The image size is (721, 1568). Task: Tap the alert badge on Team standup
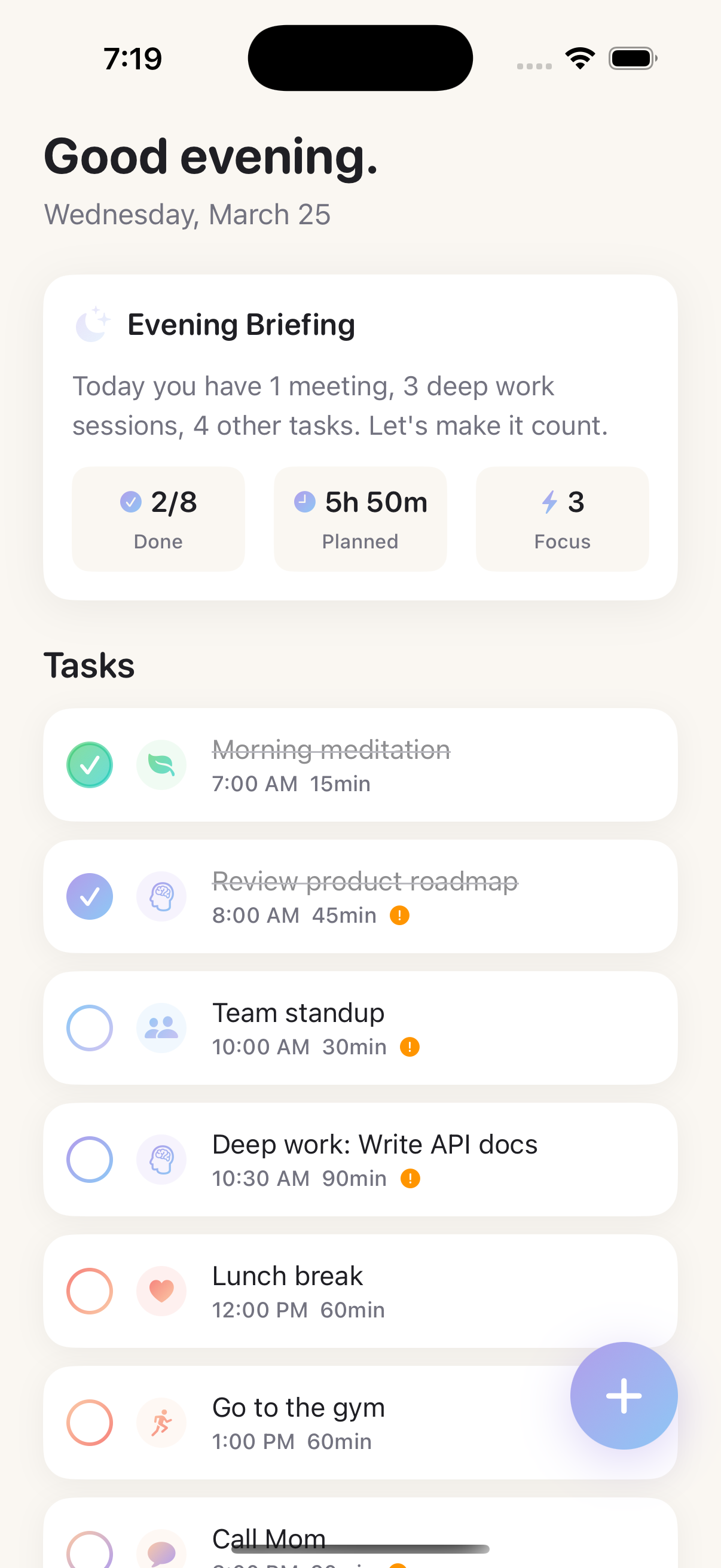click(x=410, y=1047)
